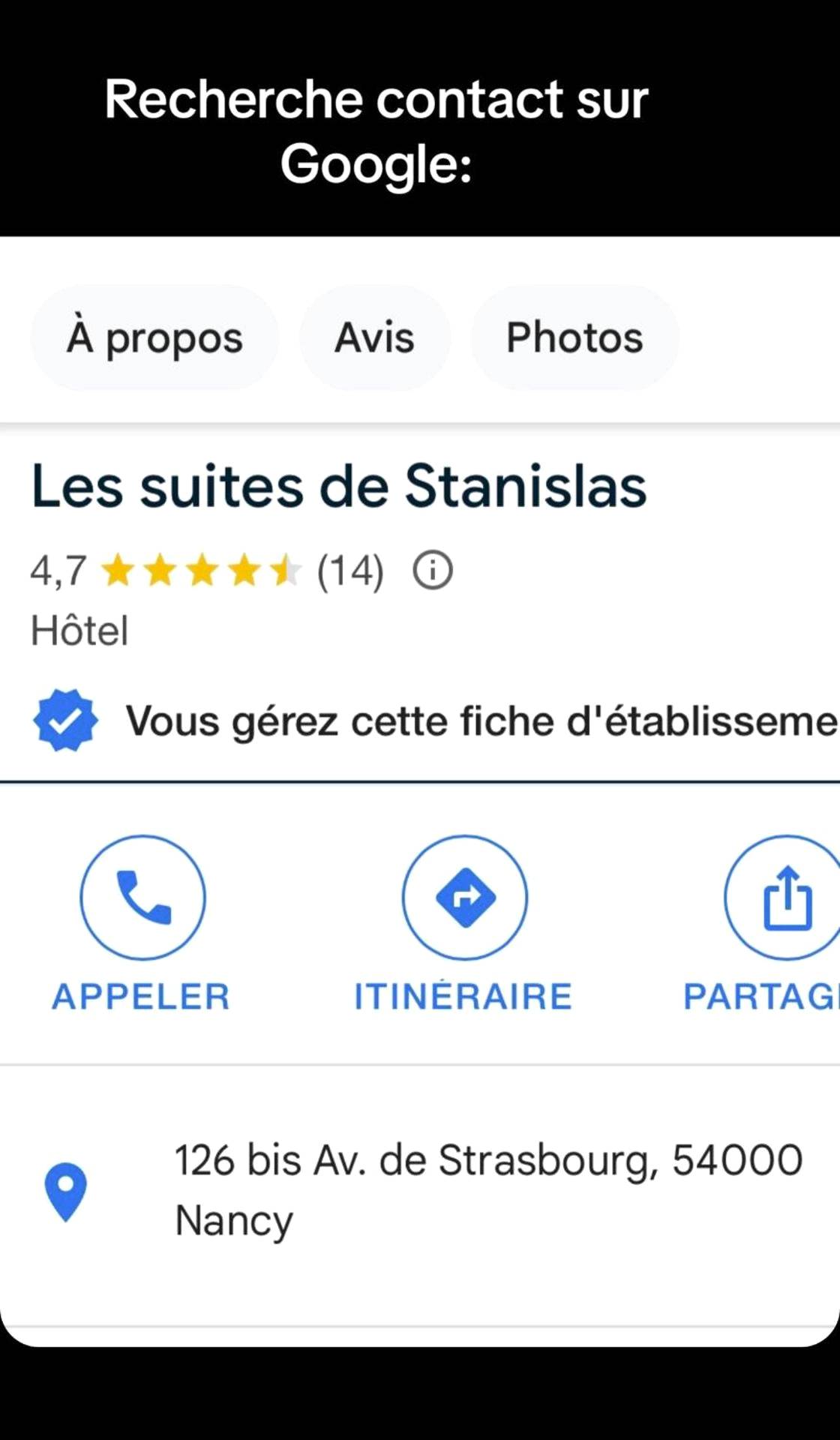Screen dimensions: 840x1440
Task: Tap the verified badge checkmark icon
Action: [66, 720]
